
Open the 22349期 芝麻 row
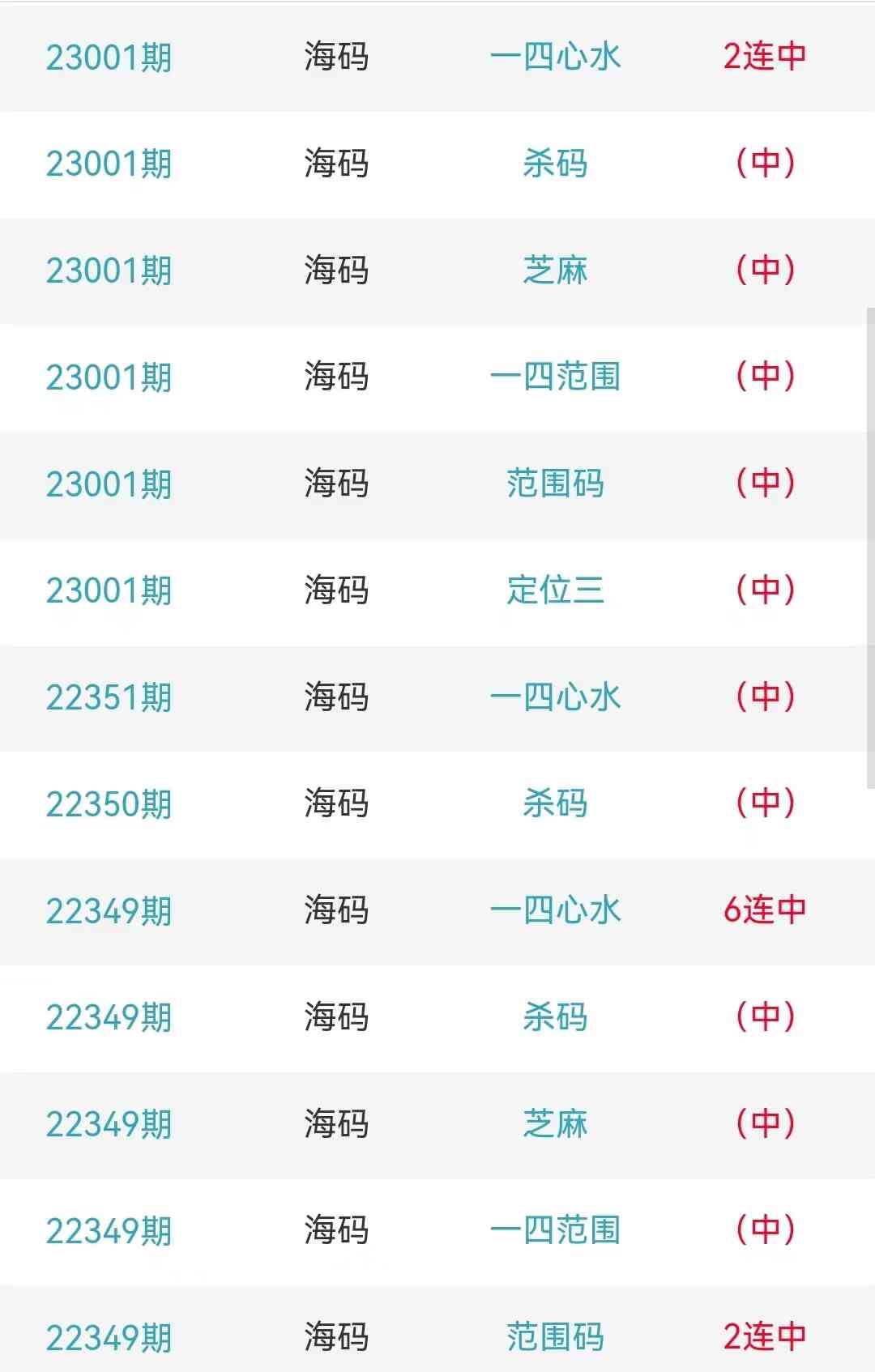click(x=555, y=1124)
